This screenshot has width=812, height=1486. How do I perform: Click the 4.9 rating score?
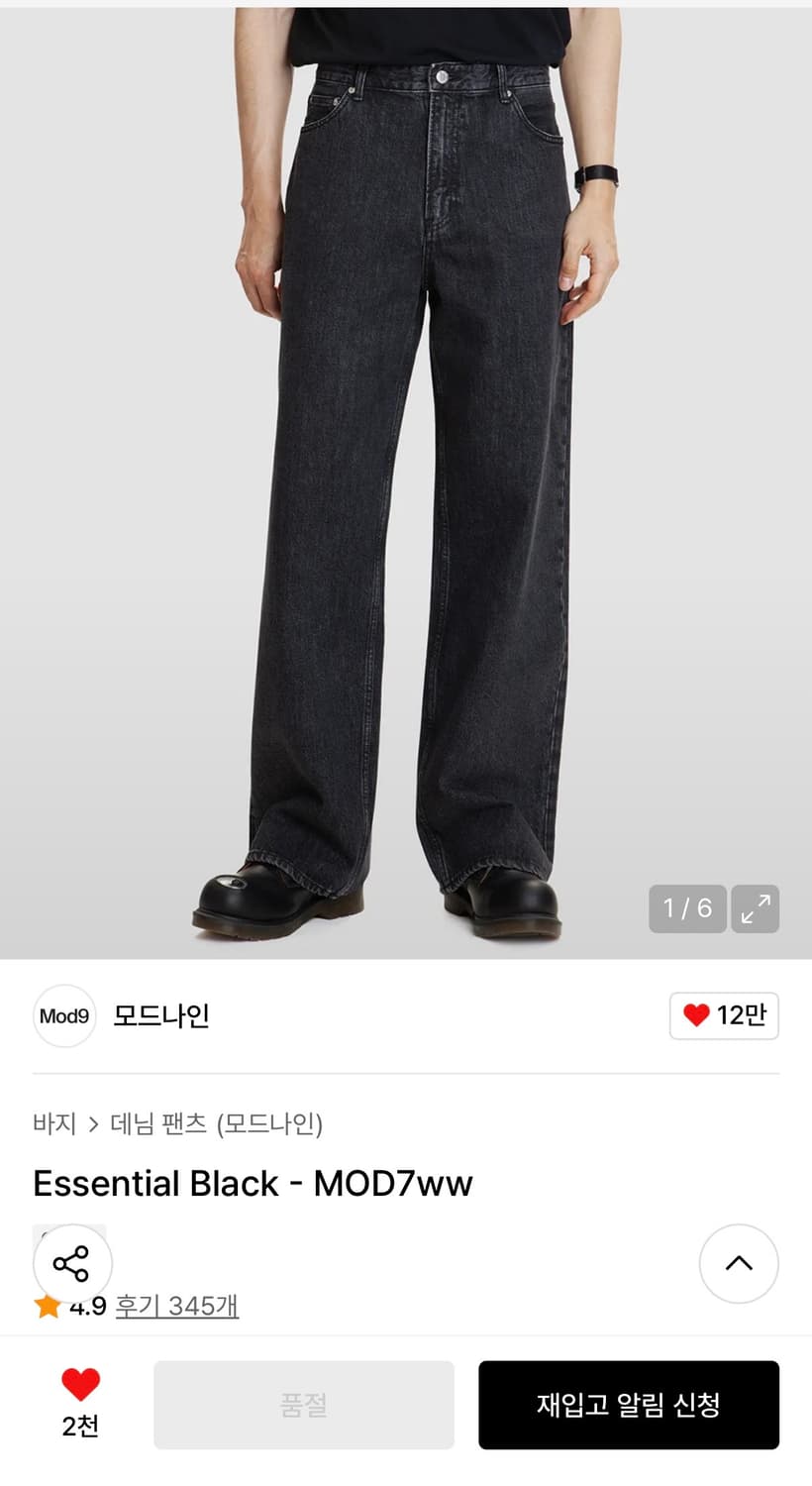(85, 1307)
